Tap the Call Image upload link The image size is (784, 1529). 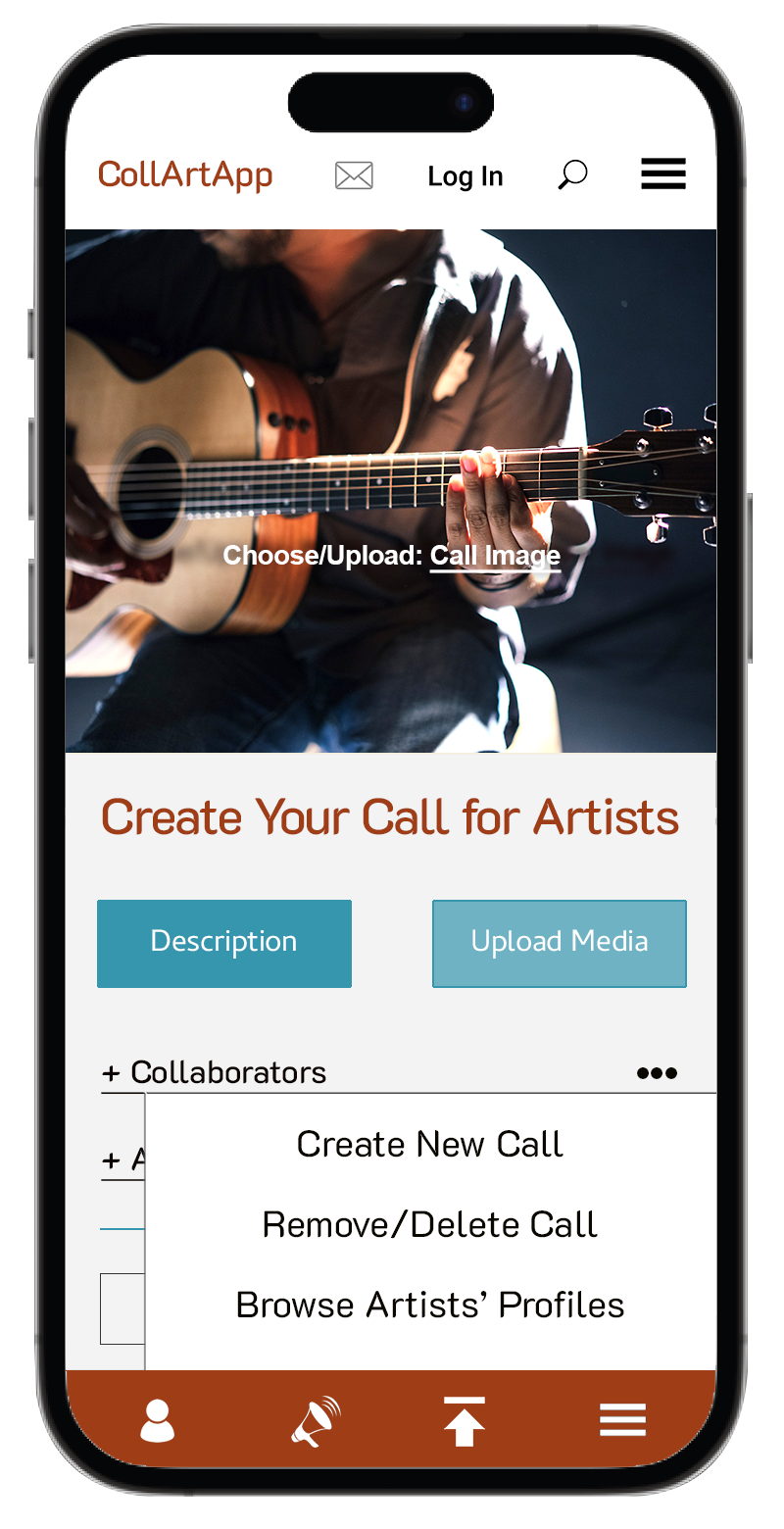(x=495, y=556)
